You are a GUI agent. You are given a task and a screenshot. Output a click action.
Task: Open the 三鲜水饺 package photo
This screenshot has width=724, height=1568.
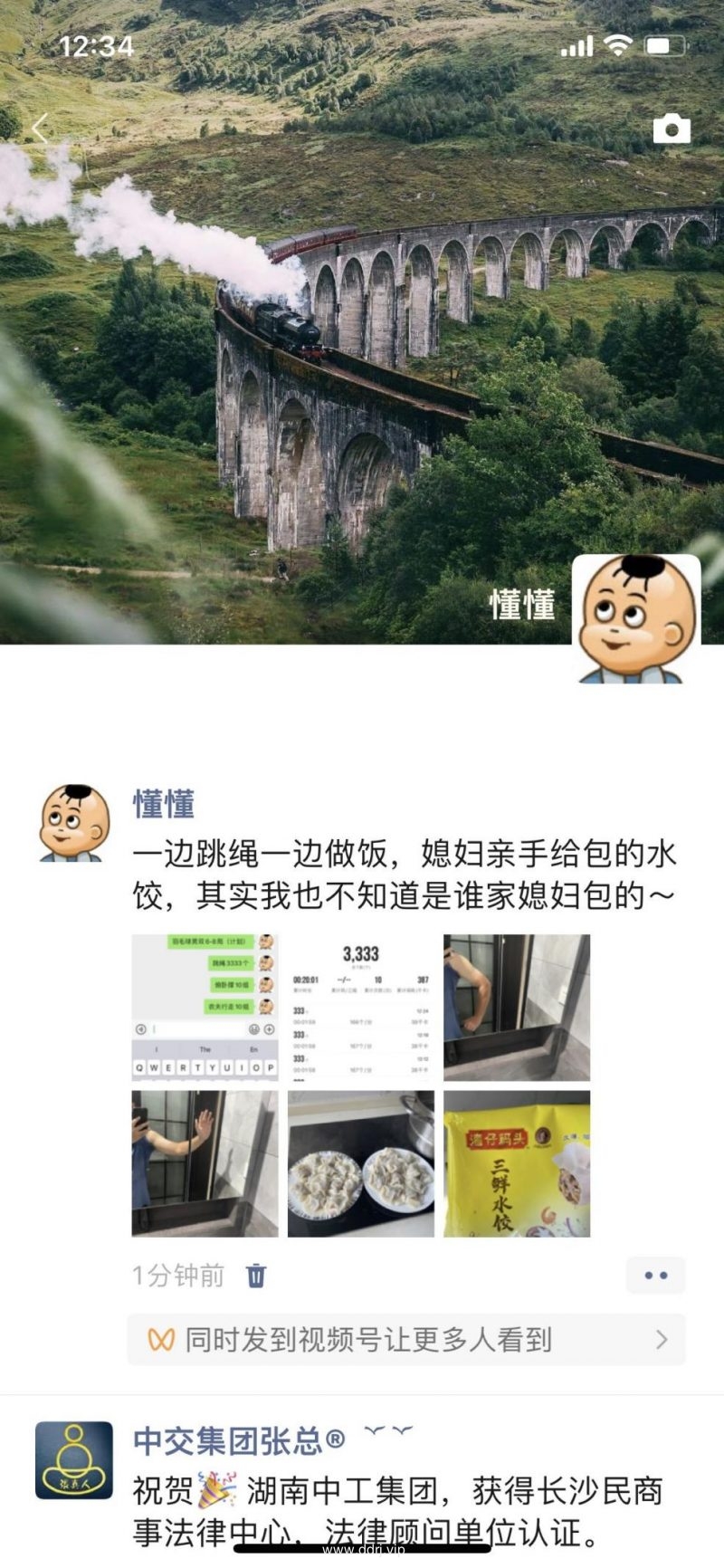pos(517,1163)
